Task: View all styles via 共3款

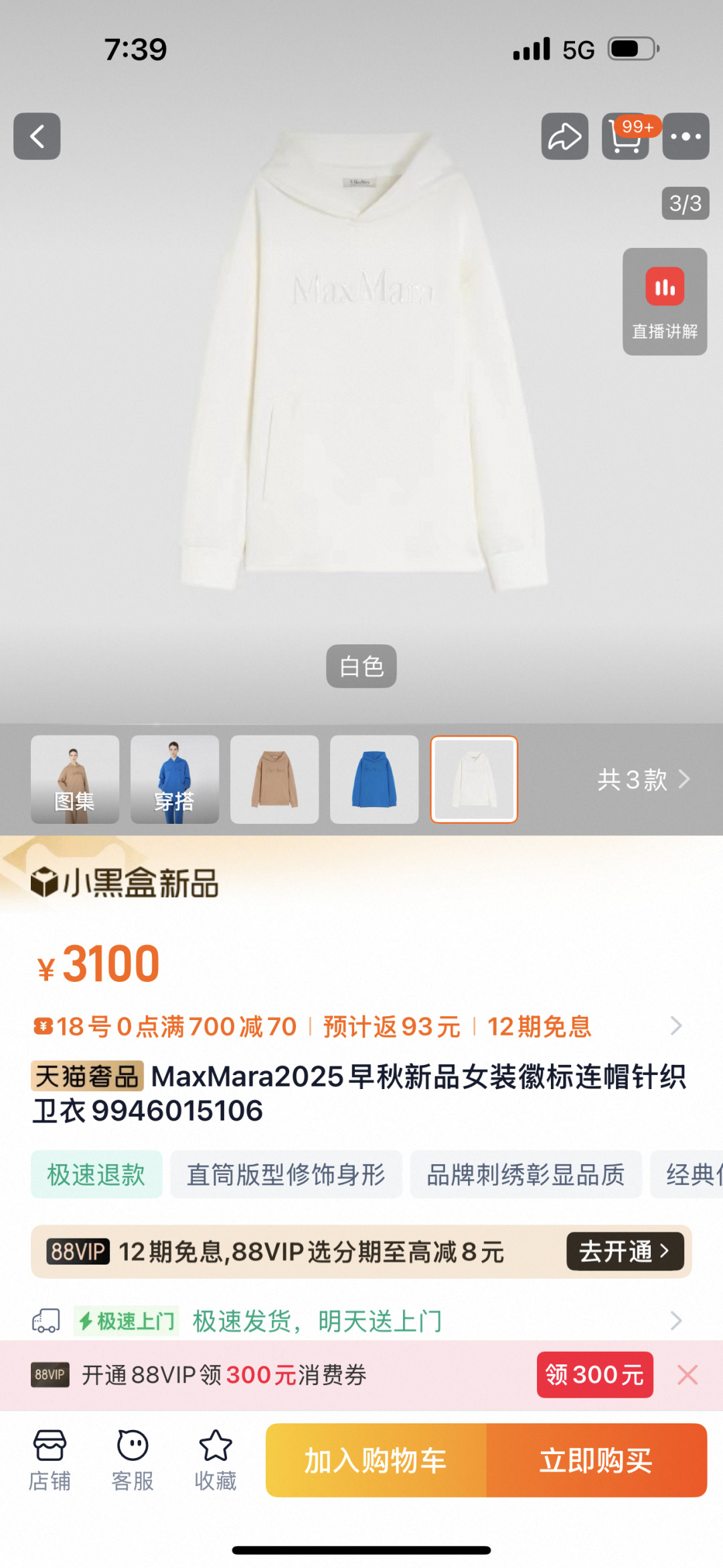Action: click(x=643, y=779)
